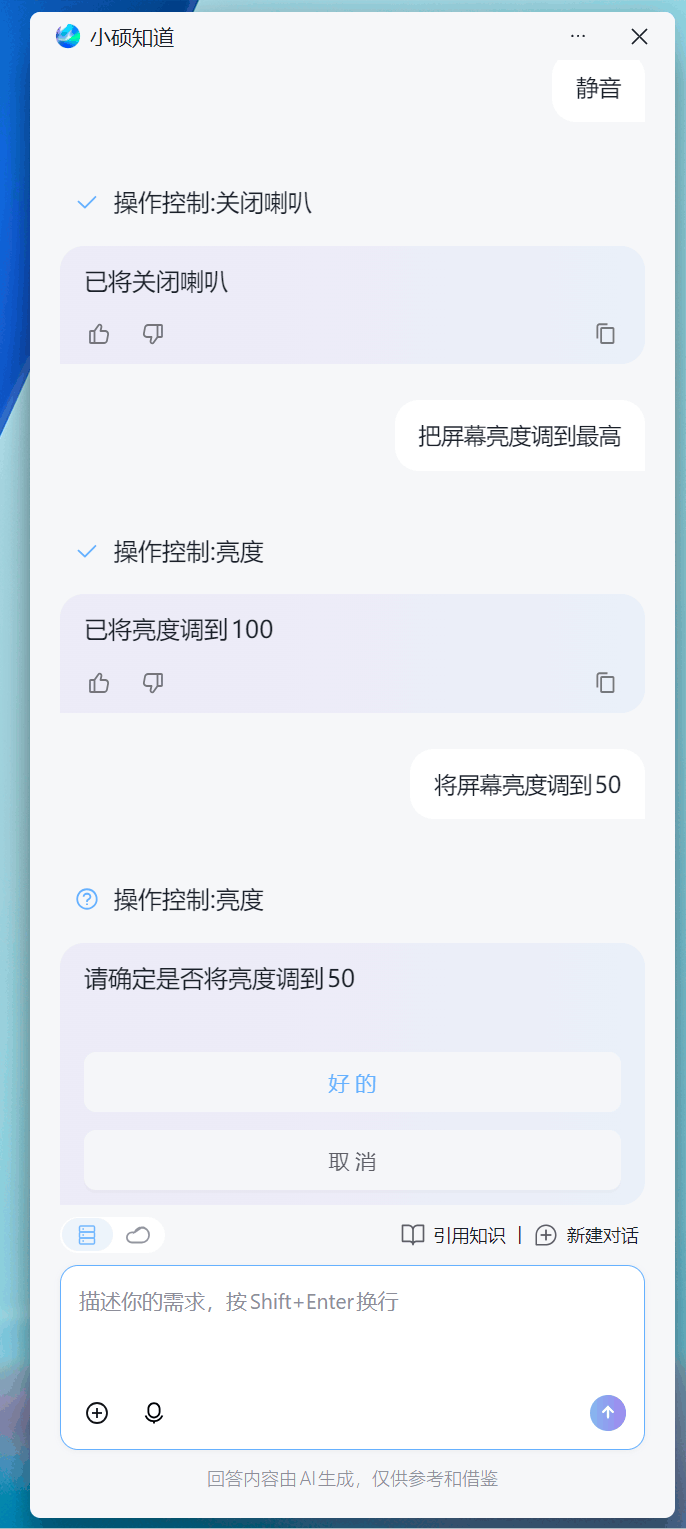Confirm brightness change with 好的

tap(352, 1083)
